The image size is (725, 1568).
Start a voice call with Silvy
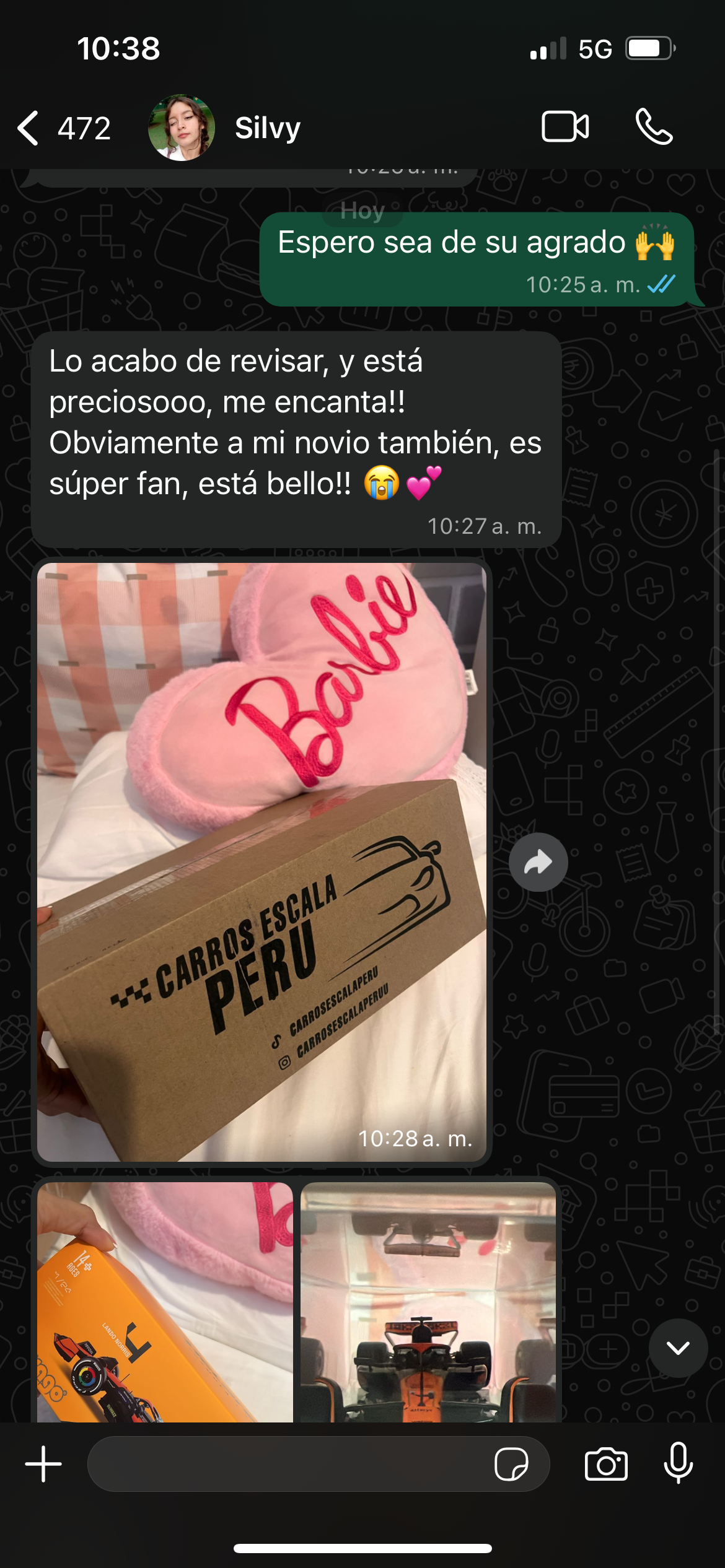click(654, 127)
